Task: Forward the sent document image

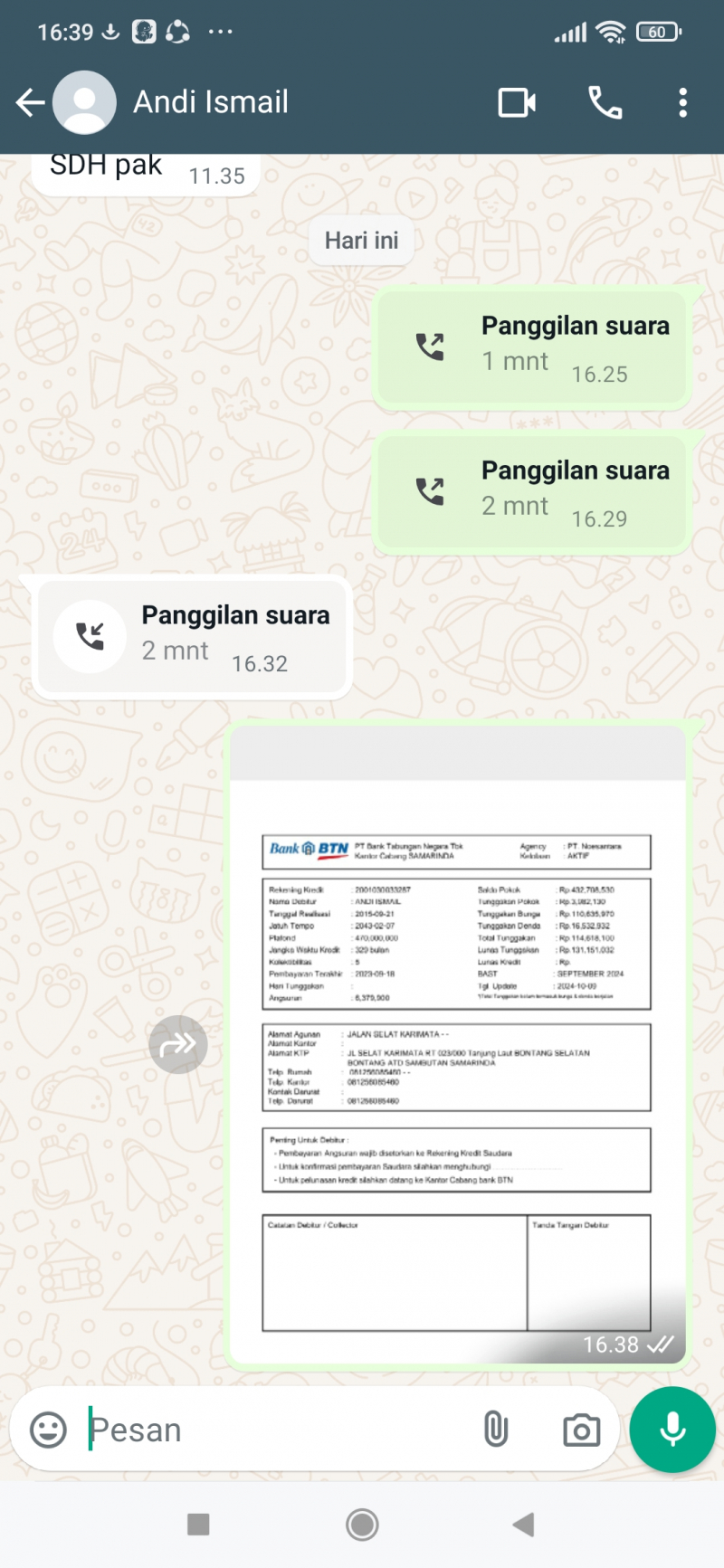Action: click(x=178, y=1045)
